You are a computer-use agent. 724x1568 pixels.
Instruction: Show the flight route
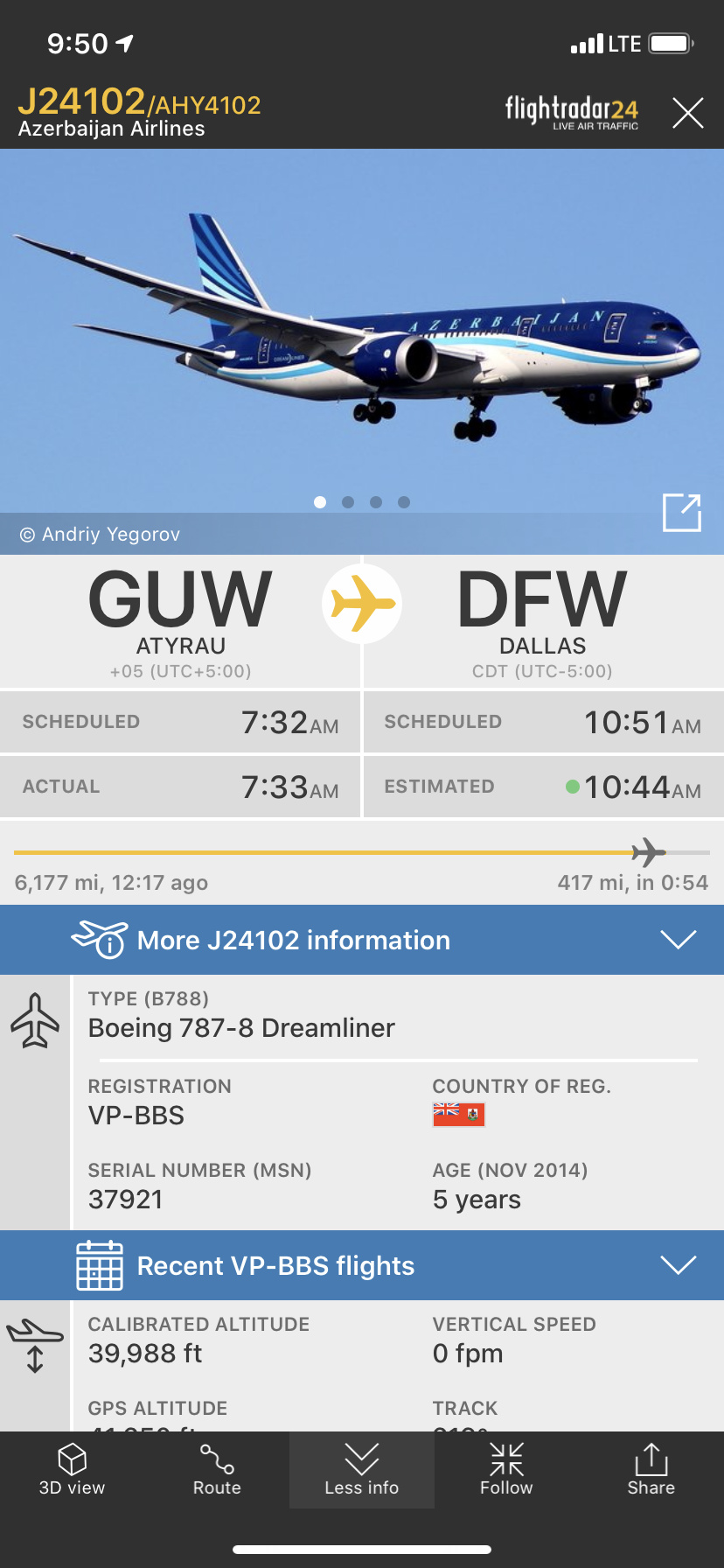click(x=217, y=1470)
